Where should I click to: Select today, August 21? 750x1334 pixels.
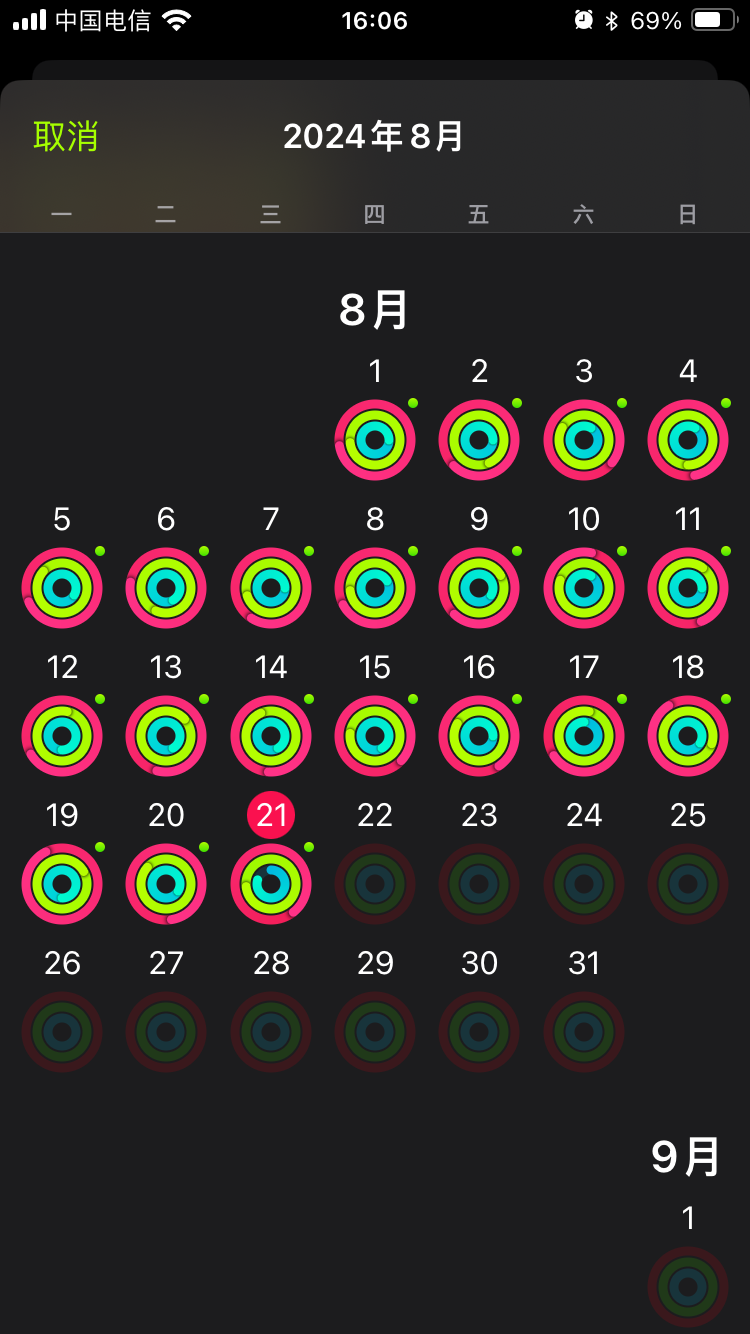point(271,883)
